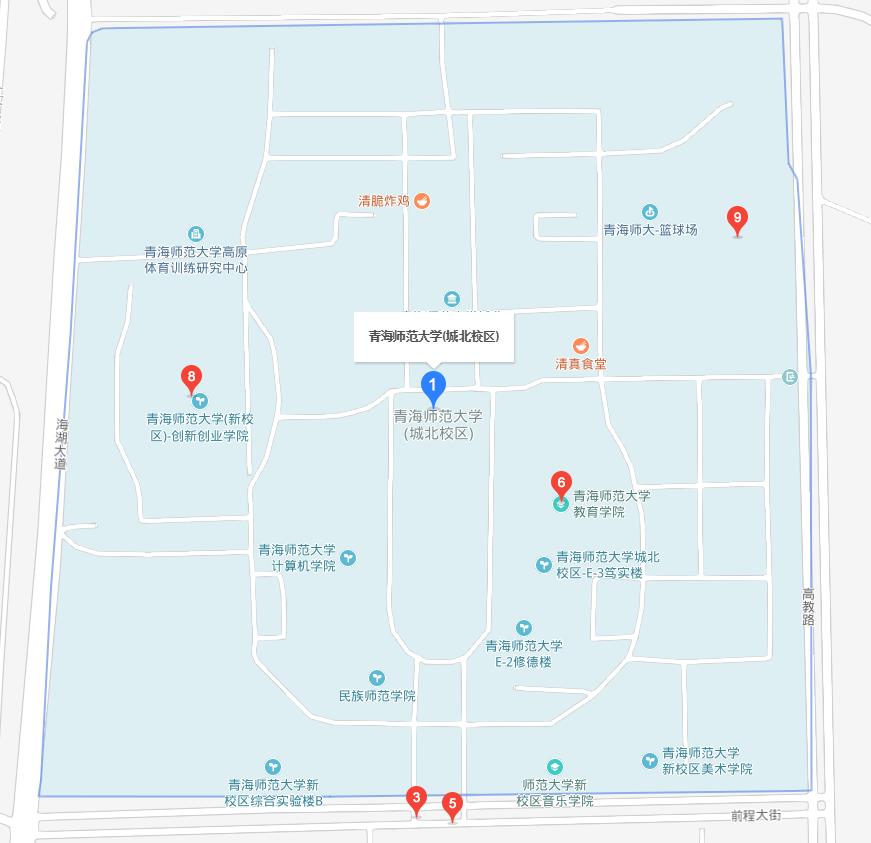Viewport: 871px width, 843px height.
Task: Tap the 城北校区-E-3笃实楼 icon
Action: click(543, 565)
